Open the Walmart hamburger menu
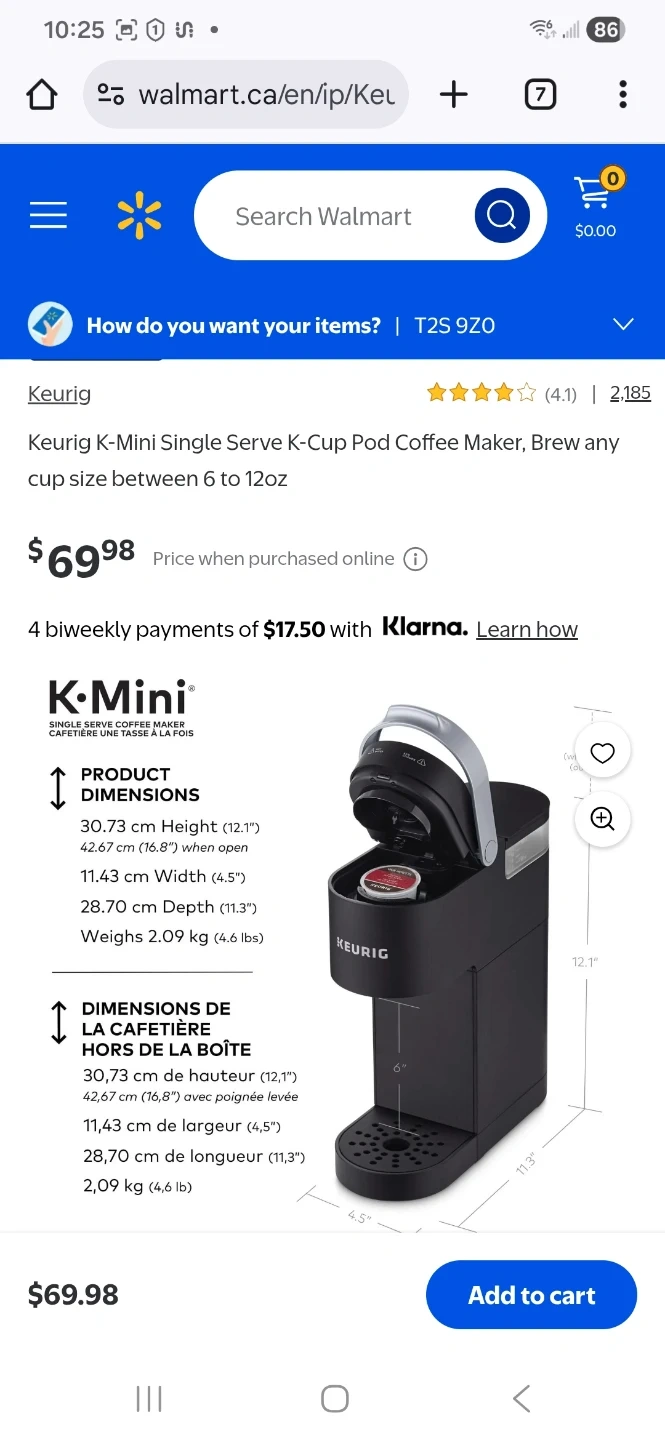The height and width of the screenshot is (1440, 665). (48, 216)
